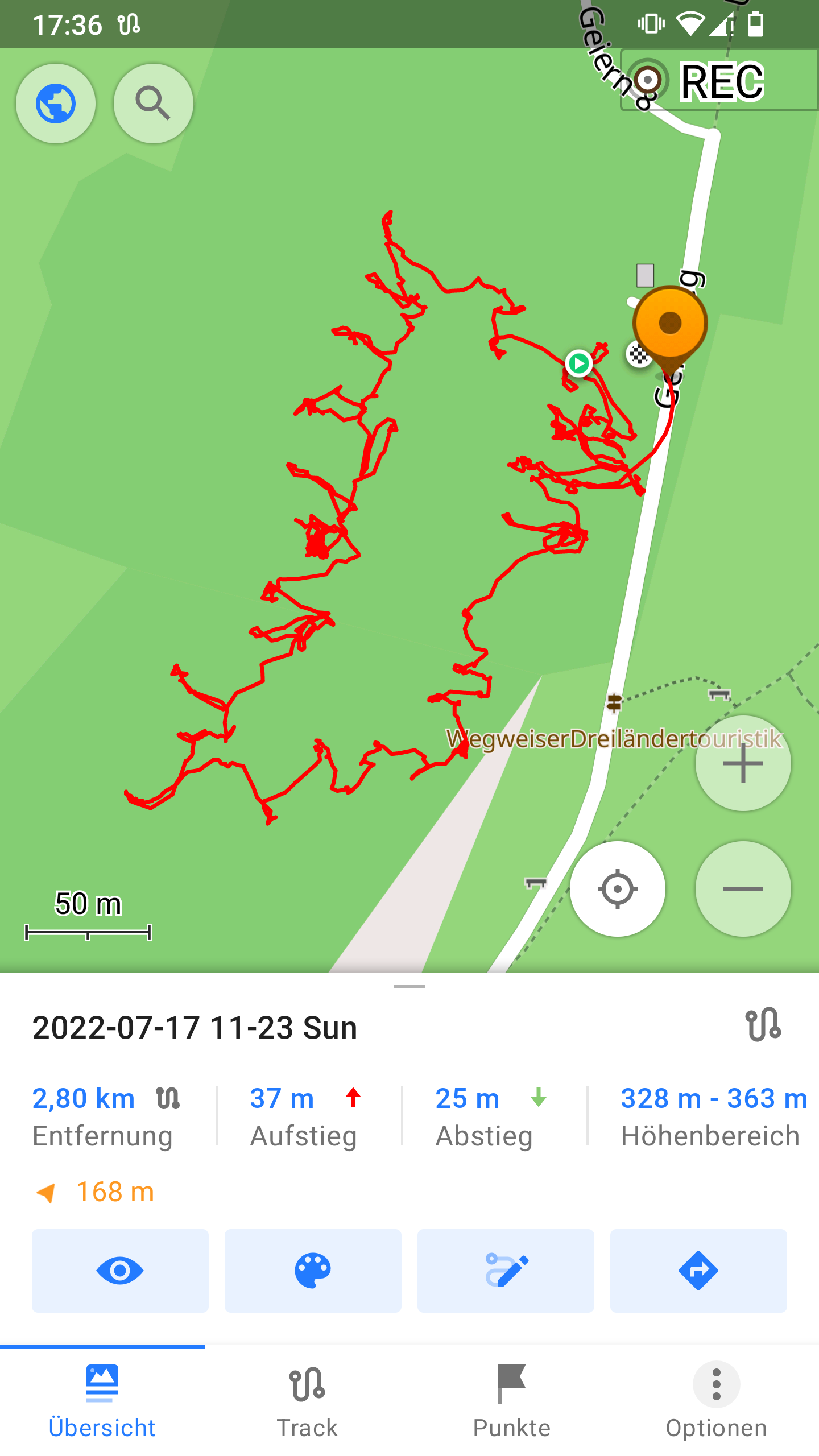Image resolution: width=819 pixels, height=1456 pixels.
Task: Open the Optionen tab
Action: [x=717, y=1400]
